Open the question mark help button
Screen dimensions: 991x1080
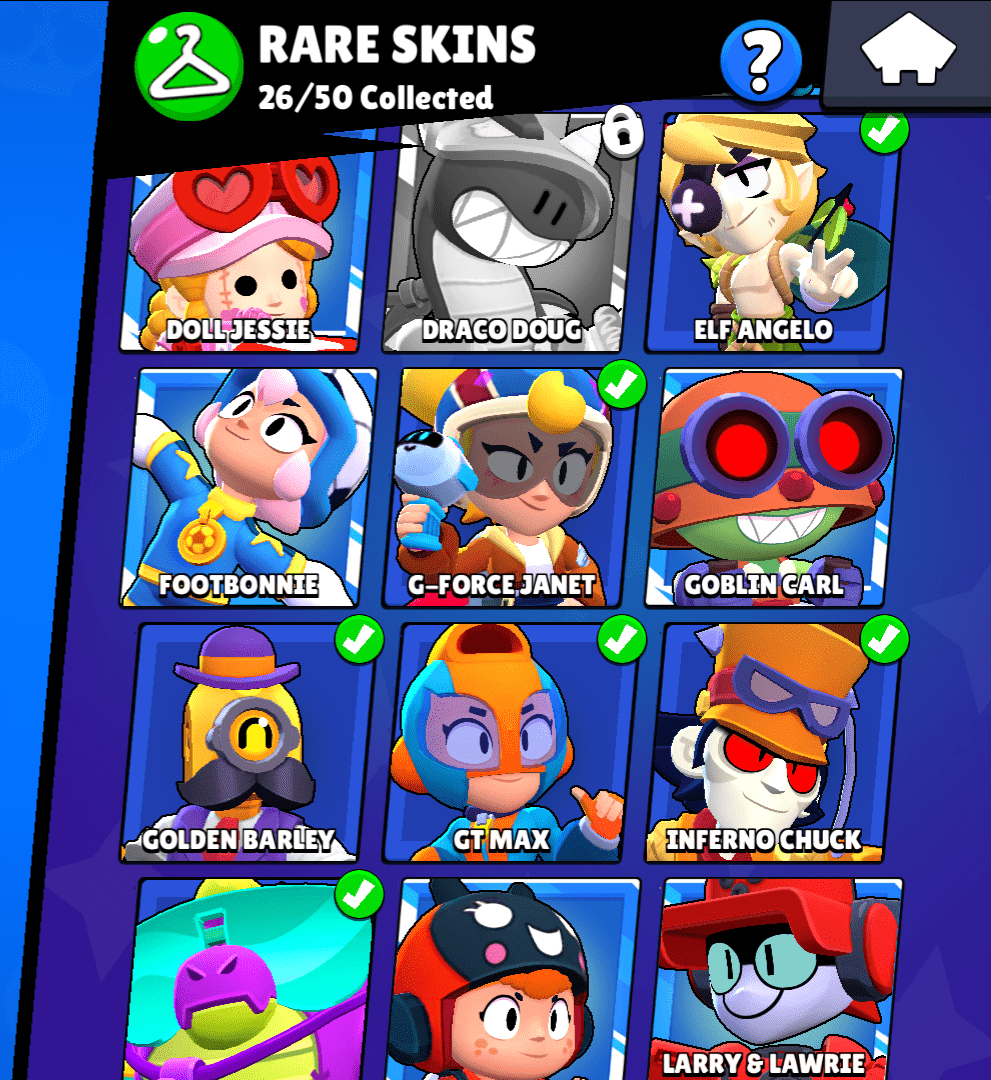pyautogui.click(x=761, y=62)
